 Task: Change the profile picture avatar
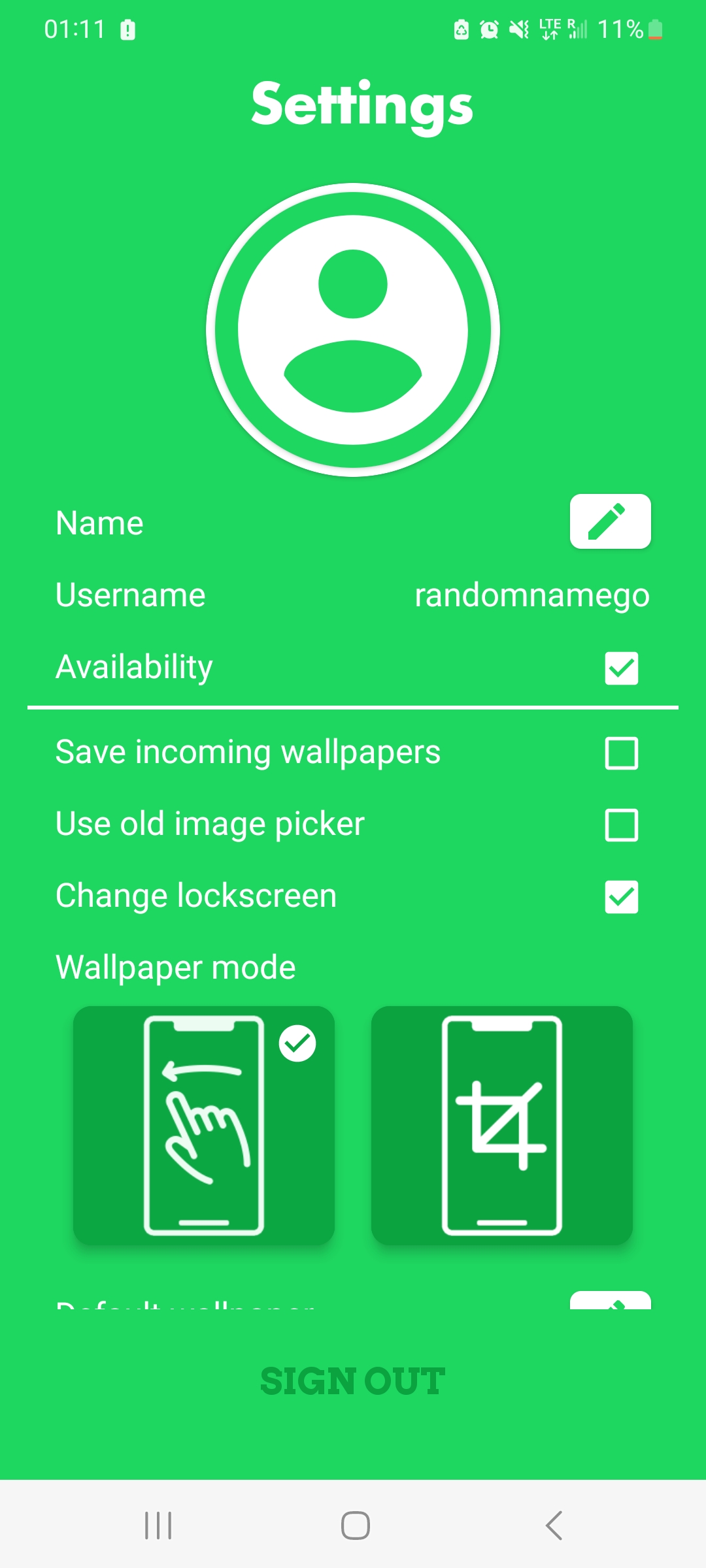[x=353, y=330]
